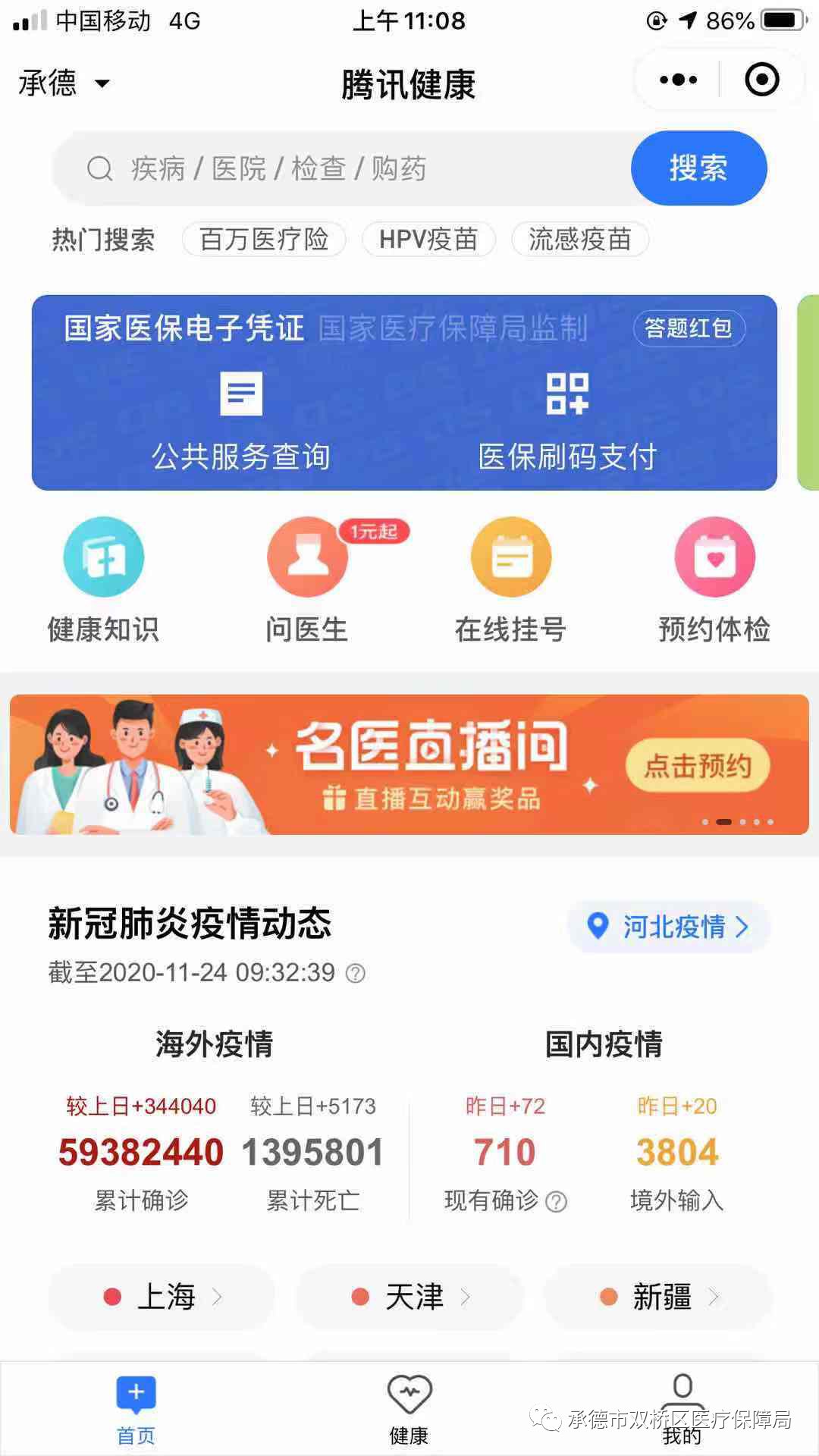Open the 天津 epidemic chip
This screenshot has height=1456, width=819.
(410, 1297)
